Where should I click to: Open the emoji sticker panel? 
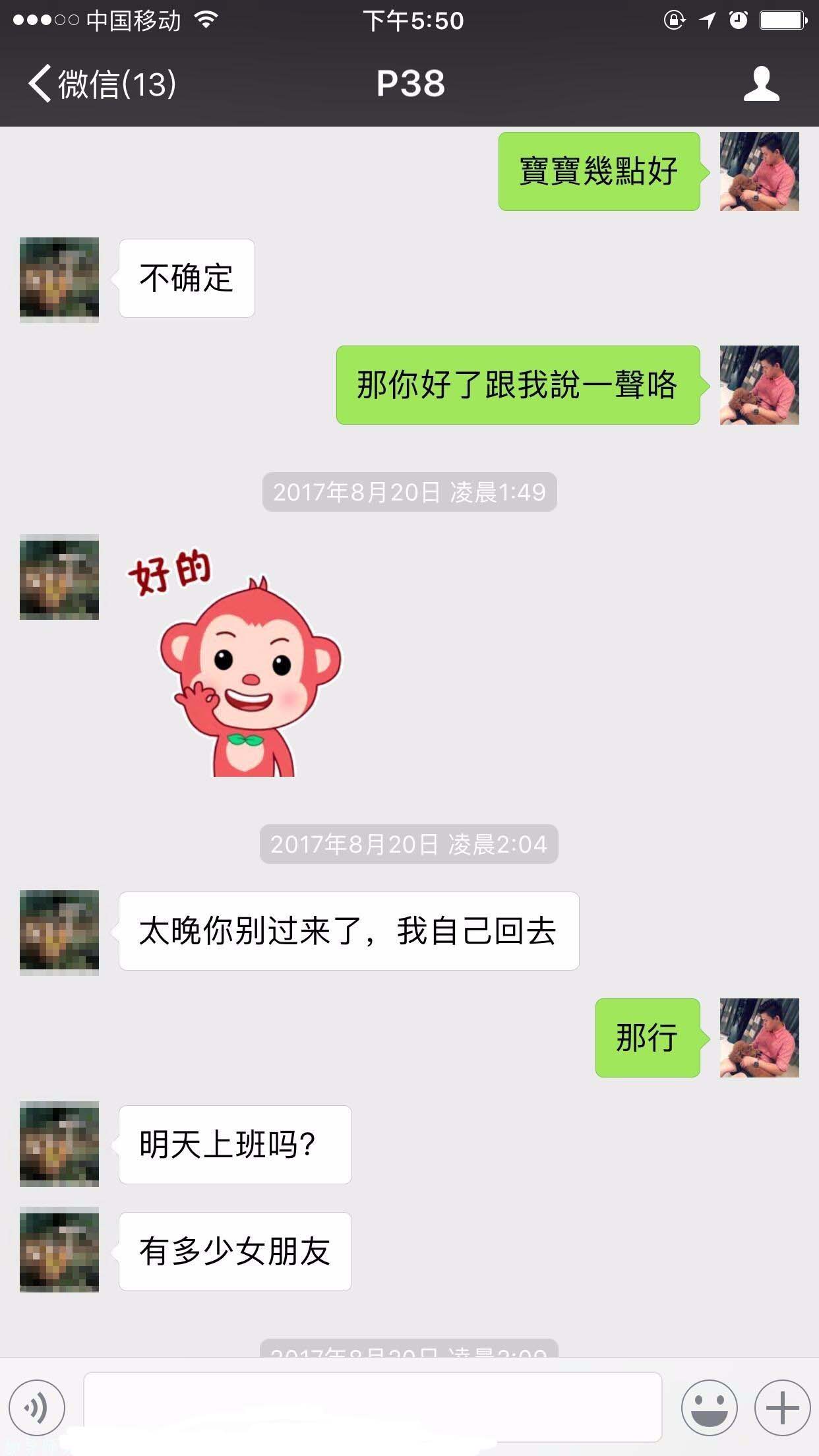point(709,1408)
